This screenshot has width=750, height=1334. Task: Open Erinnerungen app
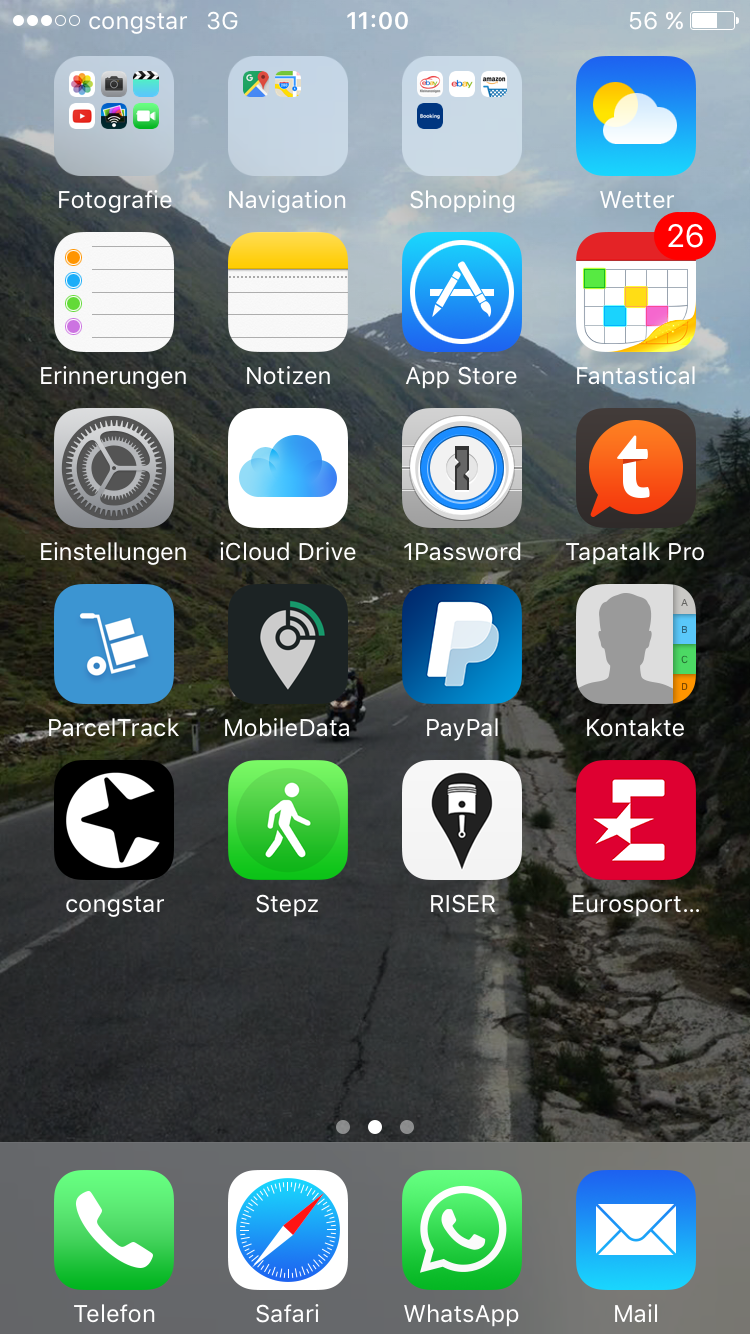tap(114, 292)
